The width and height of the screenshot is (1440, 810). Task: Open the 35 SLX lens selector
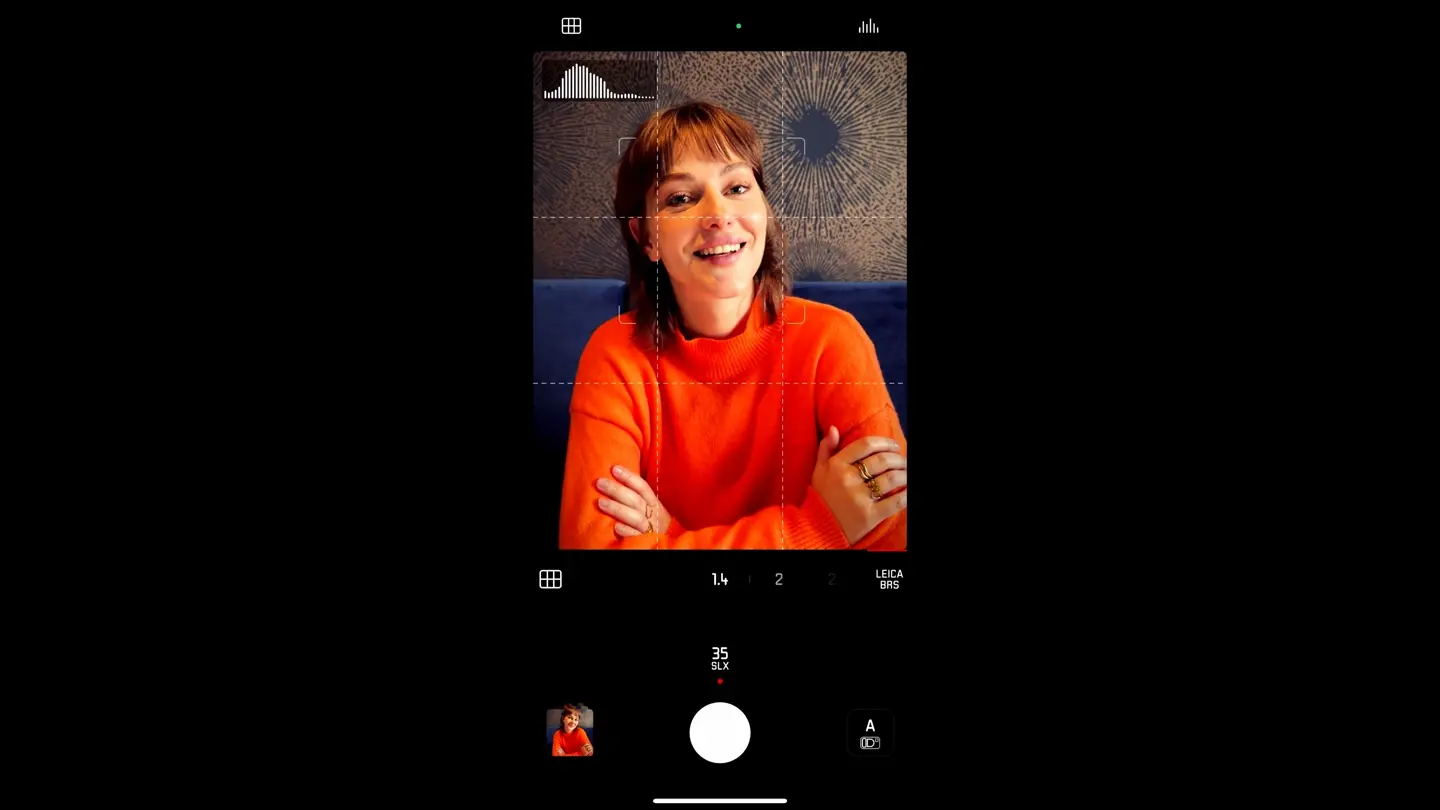coord(720,658)
